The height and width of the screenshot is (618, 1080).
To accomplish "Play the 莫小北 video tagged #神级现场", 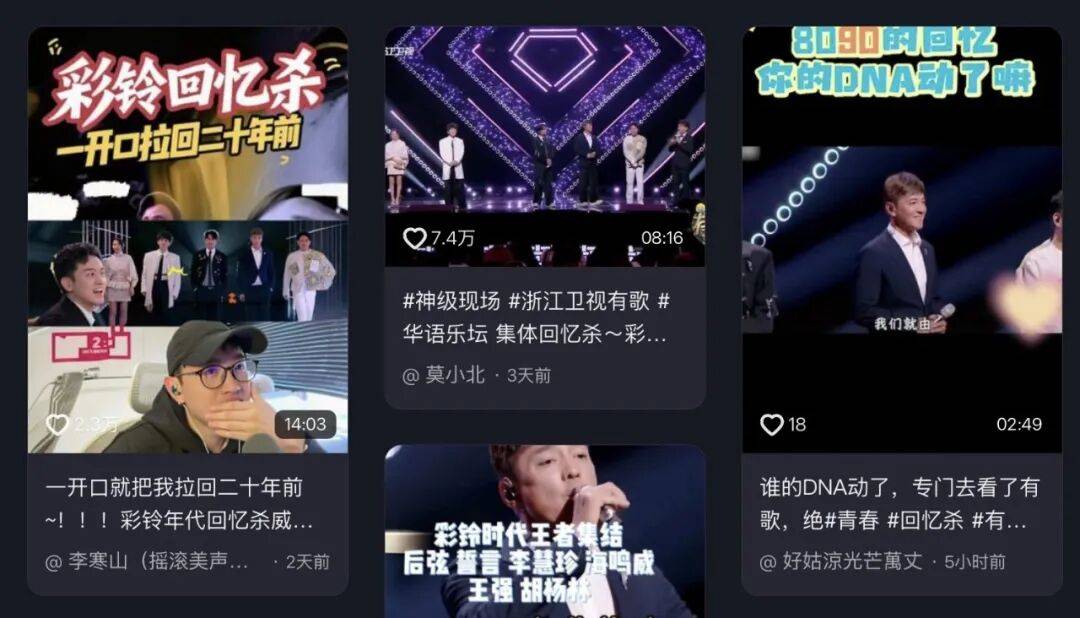I will click(x=545, y=146).
